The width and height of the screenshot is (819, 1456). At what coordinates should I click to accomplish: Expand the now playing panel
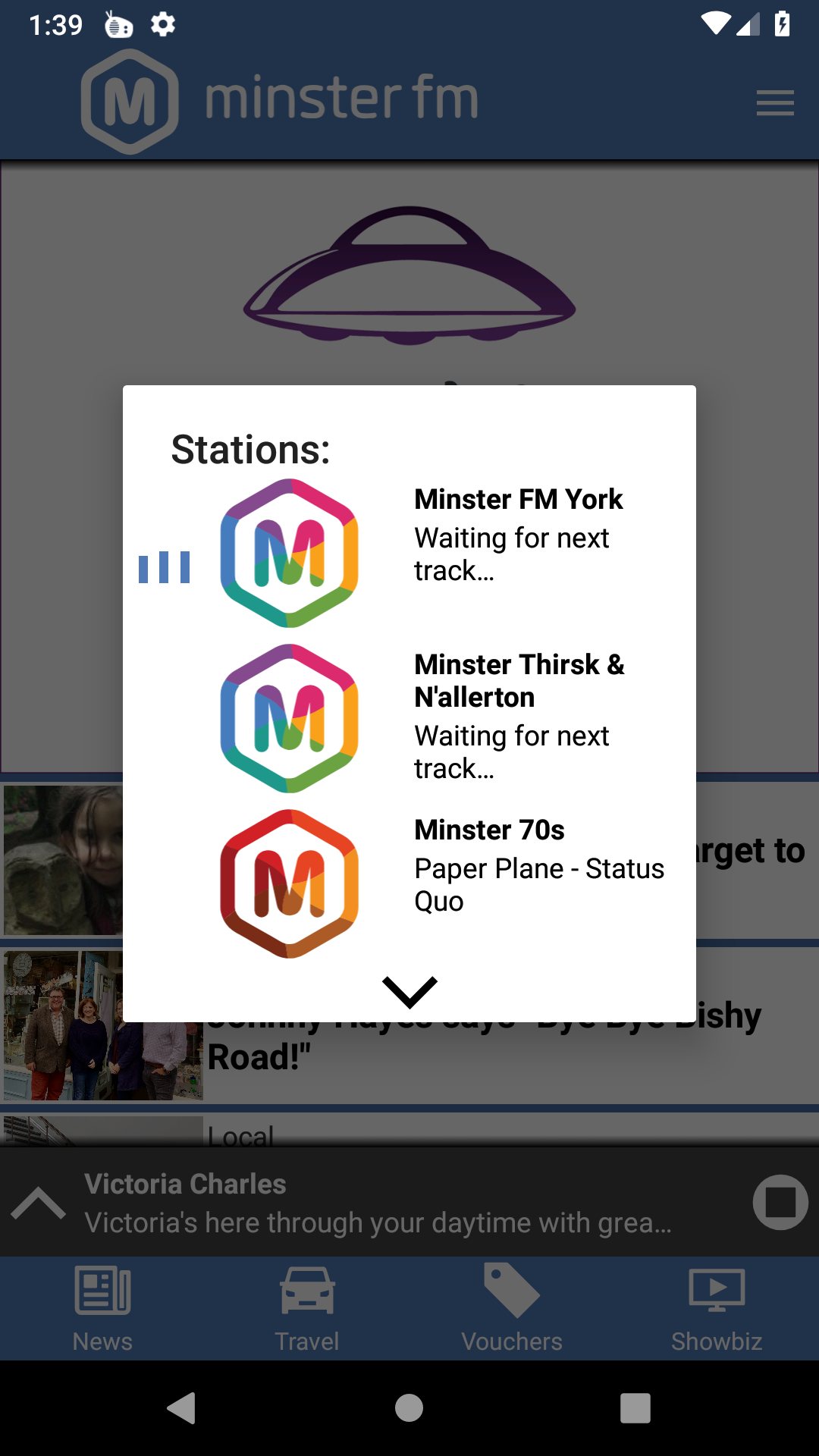click(39, 1203)
